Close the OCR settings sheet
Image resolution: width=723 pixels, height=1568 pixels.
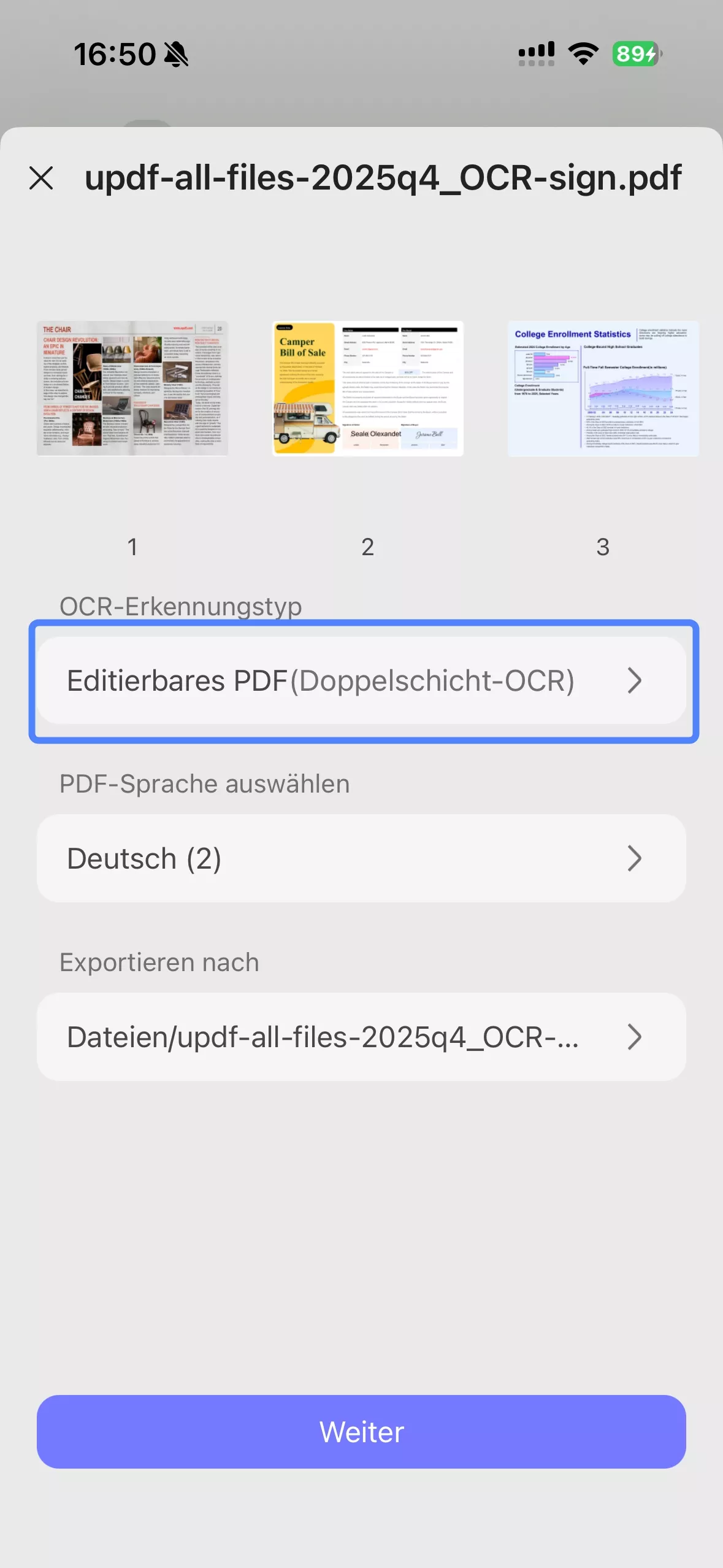pyautogui.click(x=43, y=179)
